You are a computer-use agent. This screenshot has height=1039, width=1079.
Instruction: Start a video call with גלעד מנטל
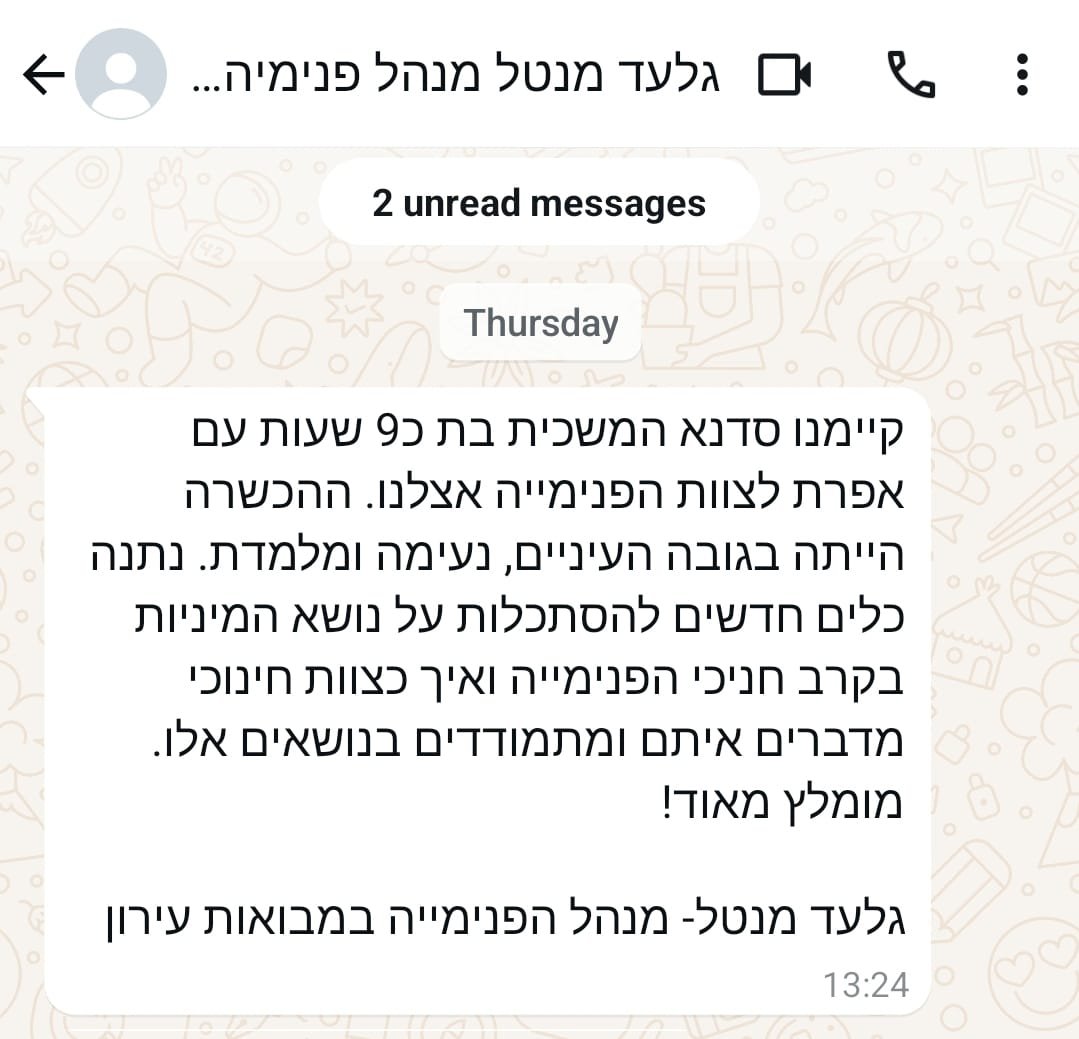click(784, 75)
